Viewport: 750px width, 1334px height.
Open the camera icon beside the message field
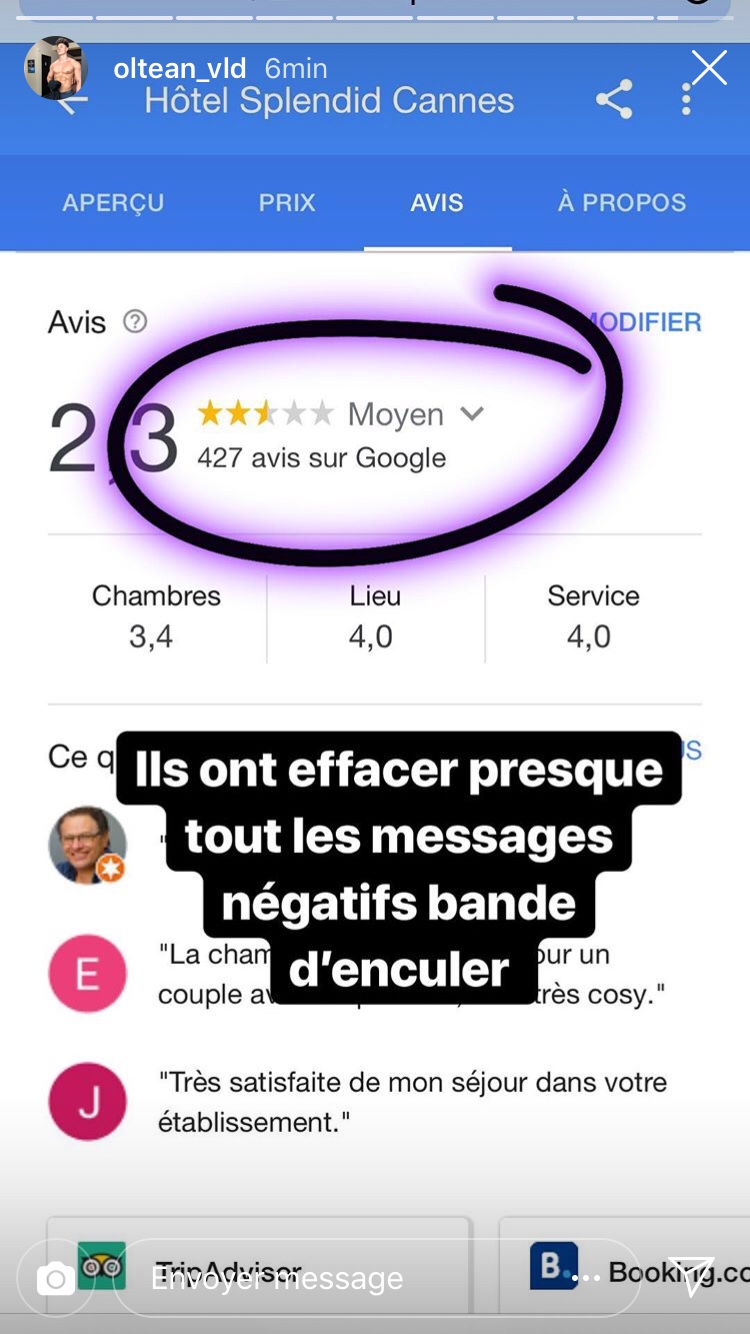[x=55, y=1278]
